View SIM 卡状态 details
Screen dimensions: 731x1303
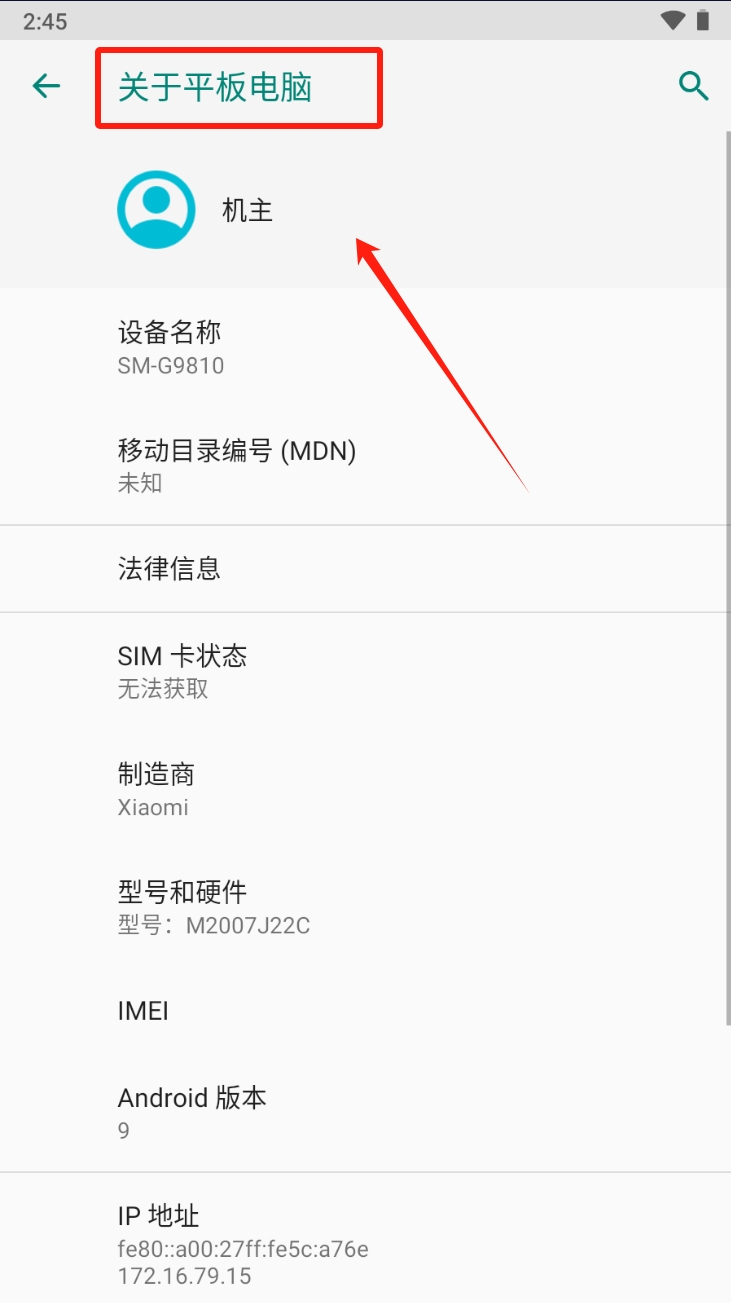click(x=365, y=671)
